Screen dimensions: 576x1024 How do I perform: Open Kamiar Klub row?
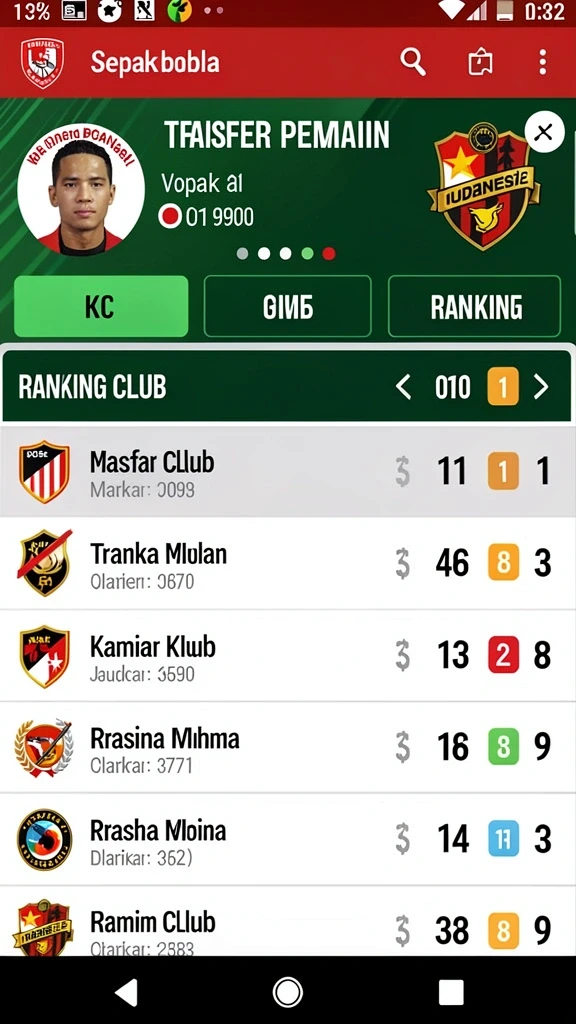click(x=287, y=656)
